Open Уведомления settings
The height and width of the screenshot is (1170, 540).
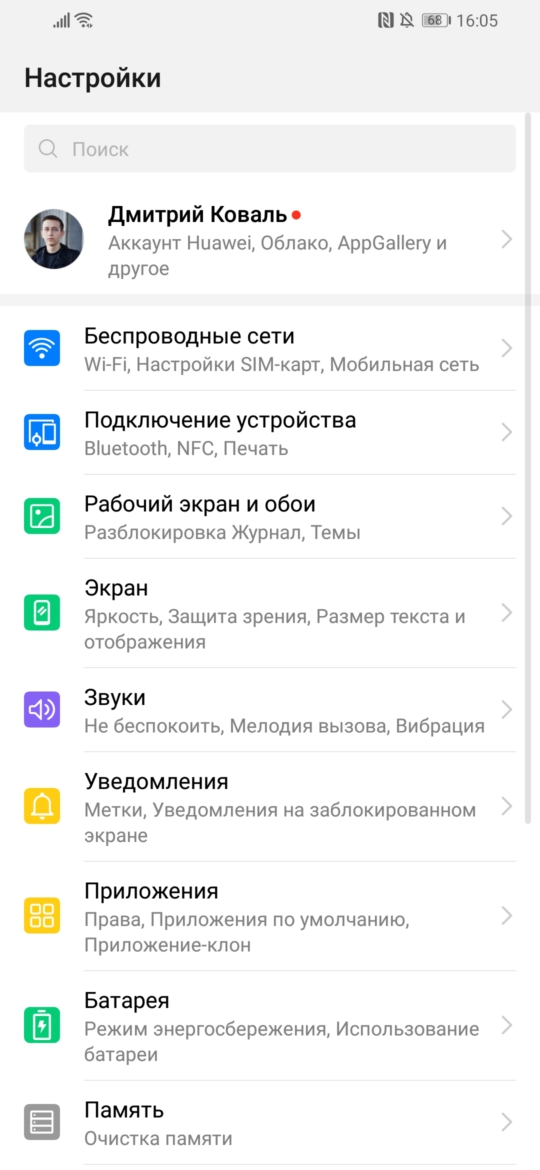point(269,807)
